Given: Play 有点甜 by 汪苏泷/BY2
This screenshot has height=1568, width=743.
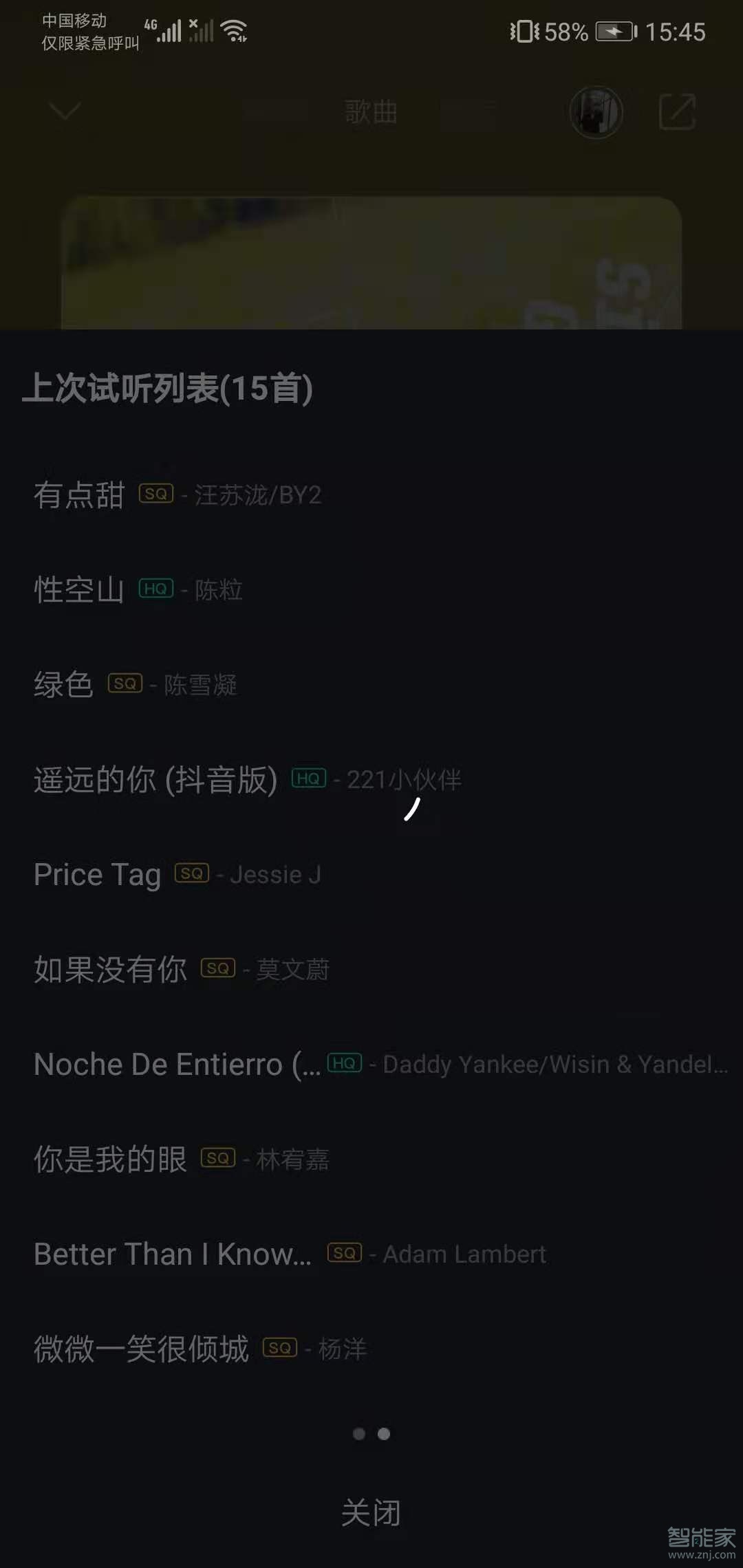Looking at the screenshot, I should (x=80, y=494).
